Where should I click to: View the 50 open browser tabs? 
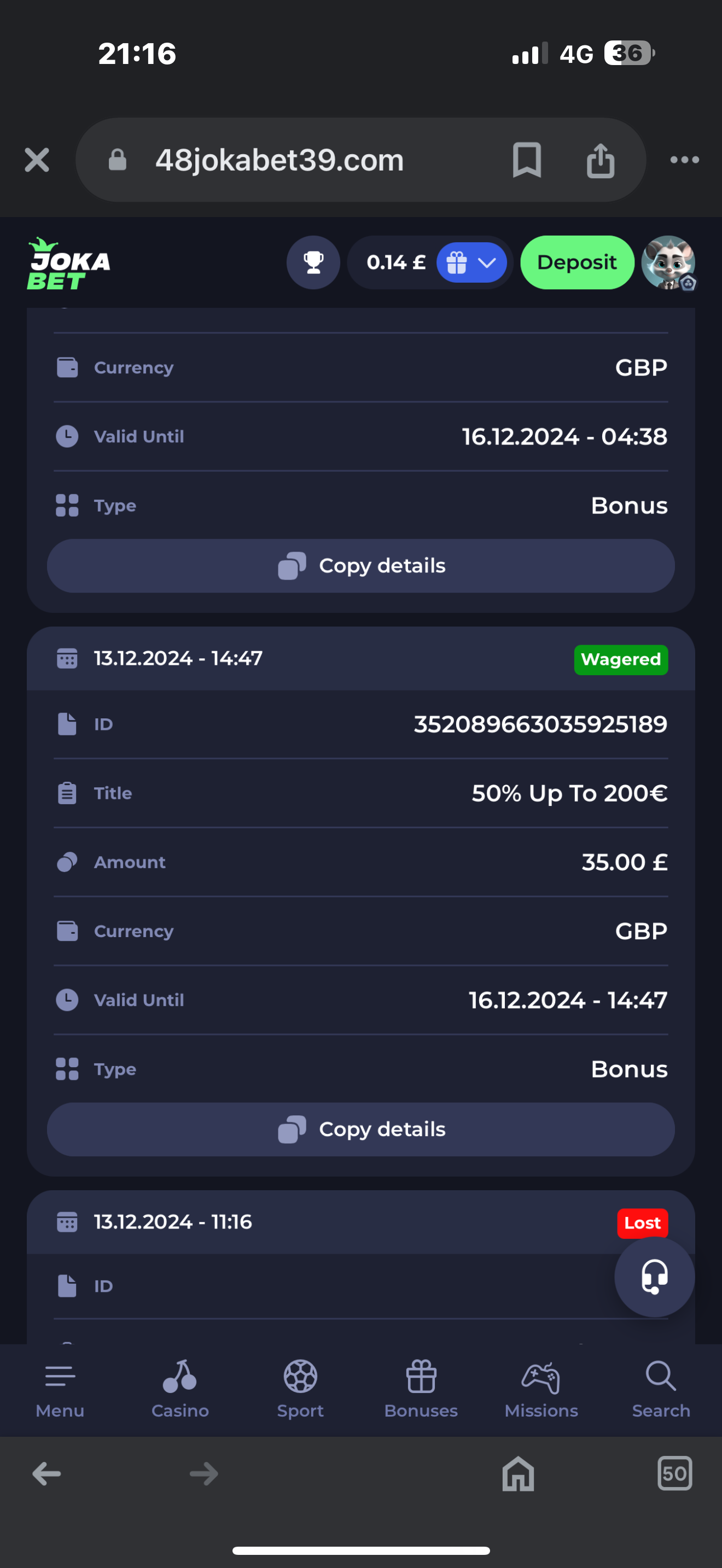click(674, 1473)
